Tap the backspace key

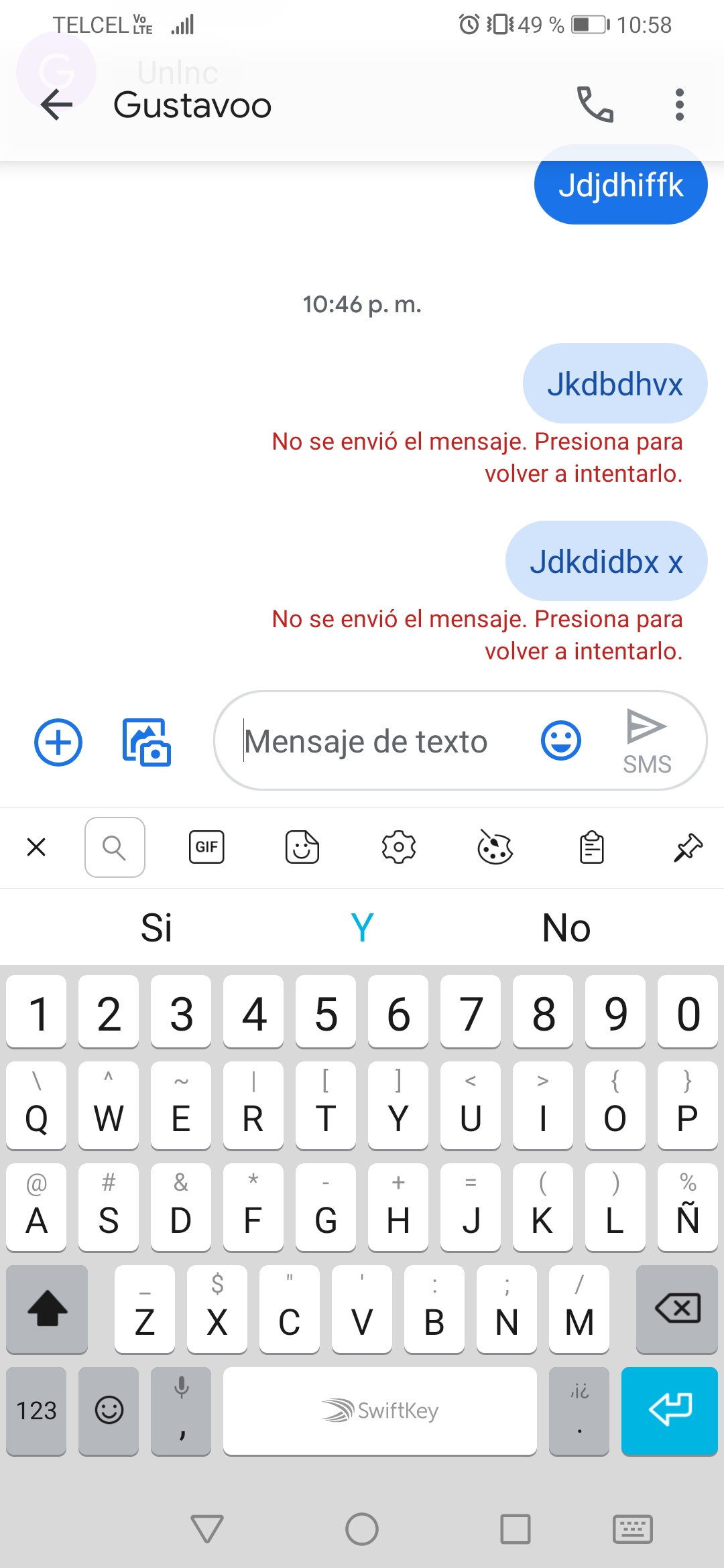coord(677,1309)
